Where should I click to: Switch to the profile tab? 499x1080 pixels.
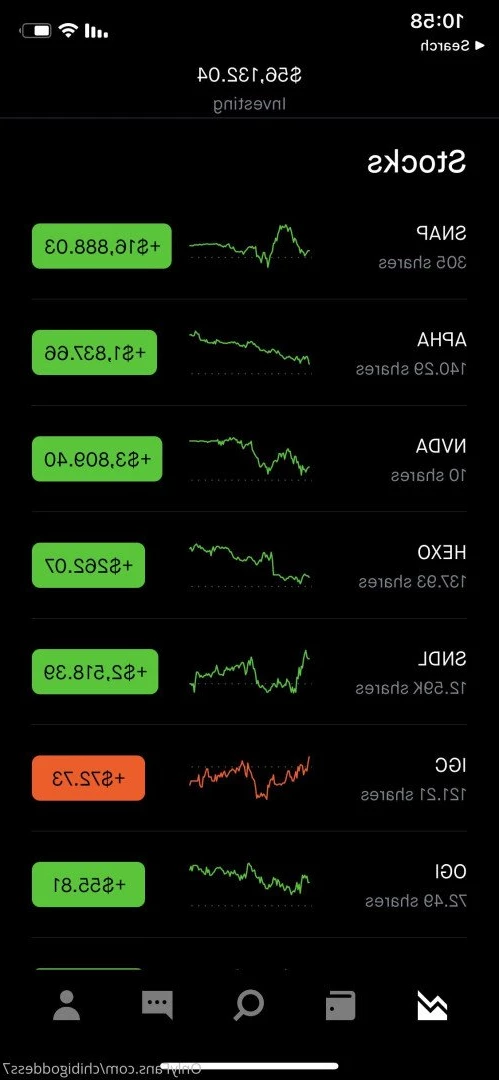(66, 1006)
